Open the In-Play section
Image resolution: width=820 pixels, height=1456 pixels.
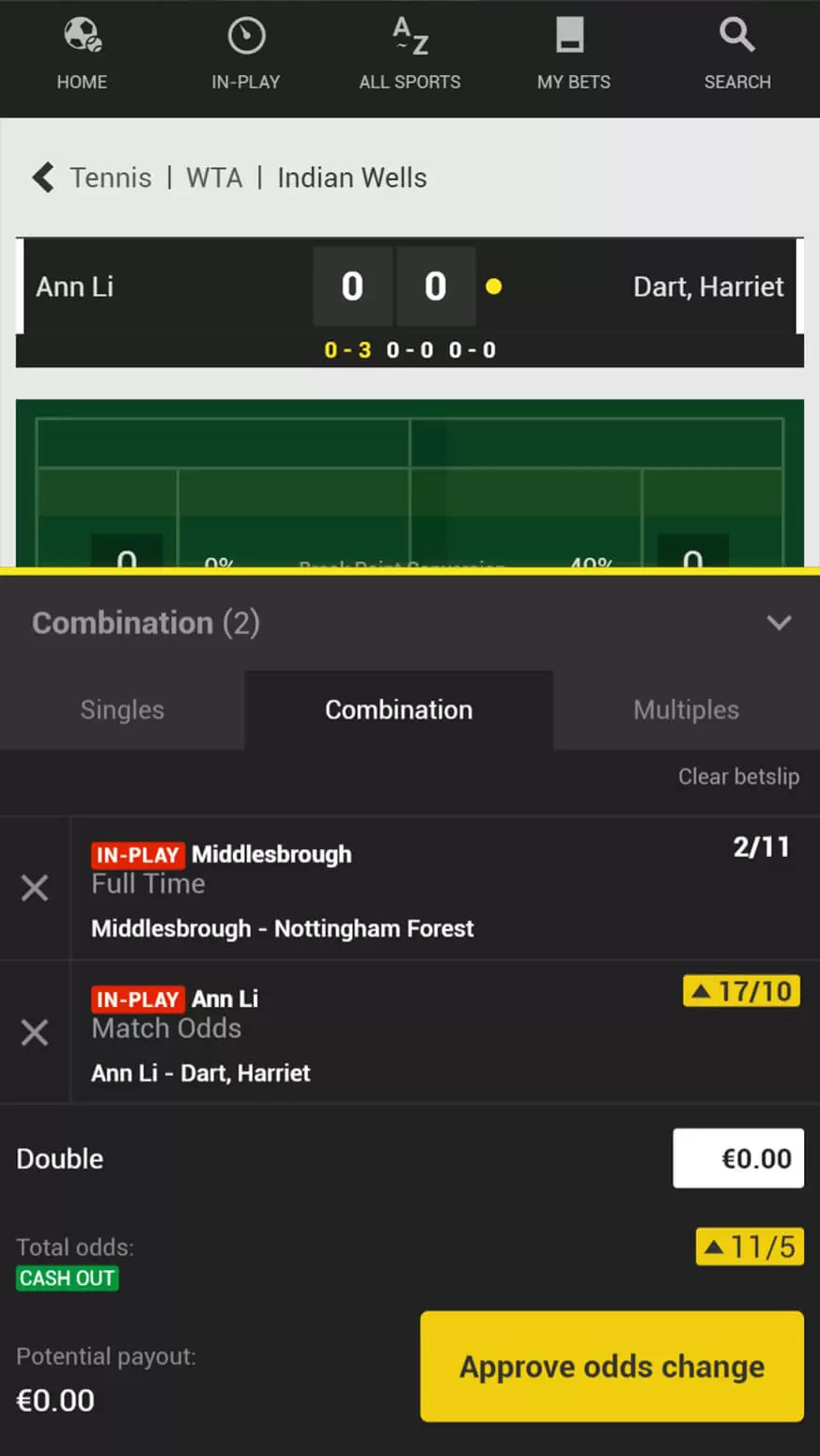[246, 56]
